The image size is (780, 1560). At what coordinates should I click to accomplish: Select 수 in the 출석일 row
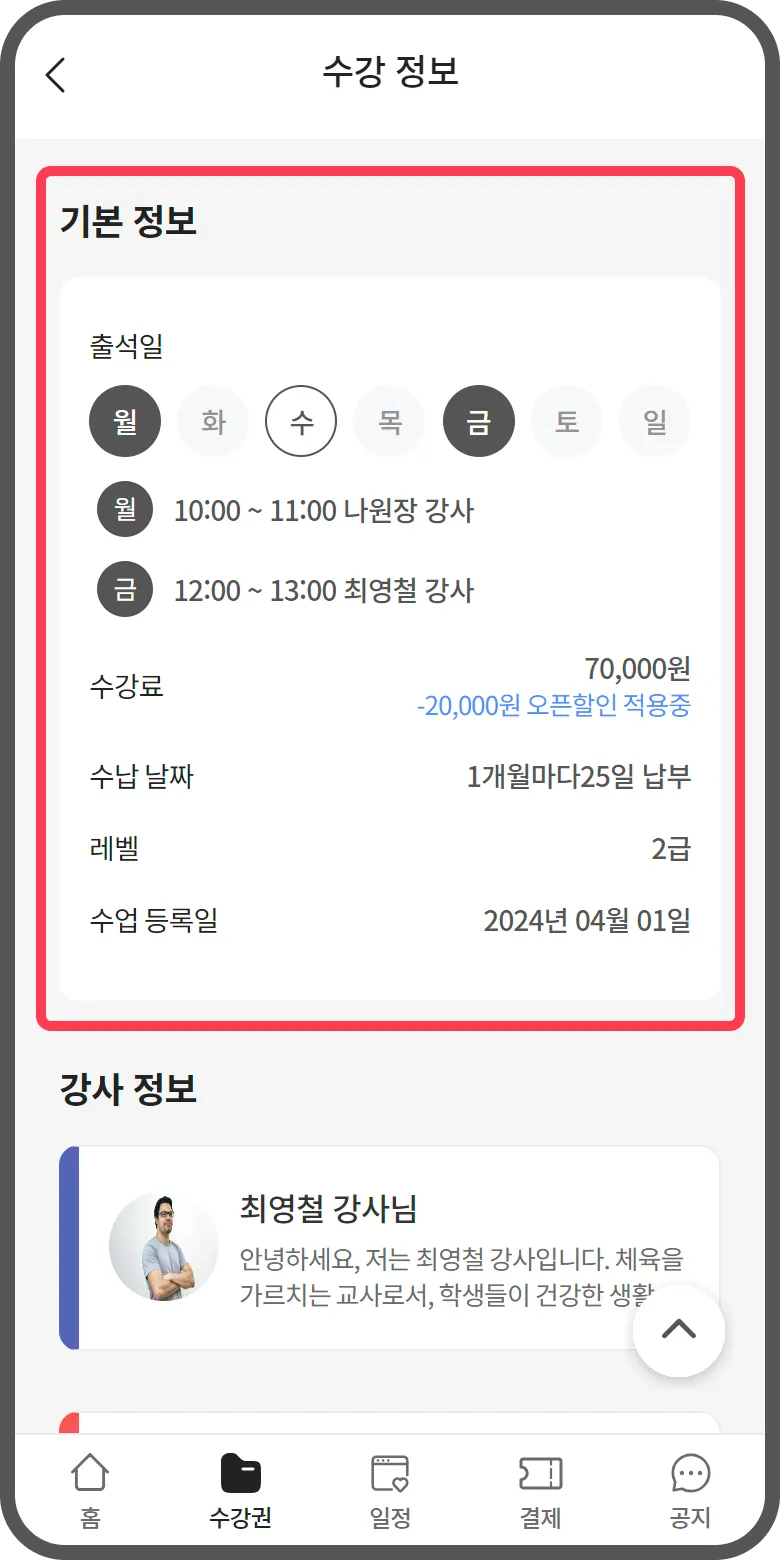[301, 421]
